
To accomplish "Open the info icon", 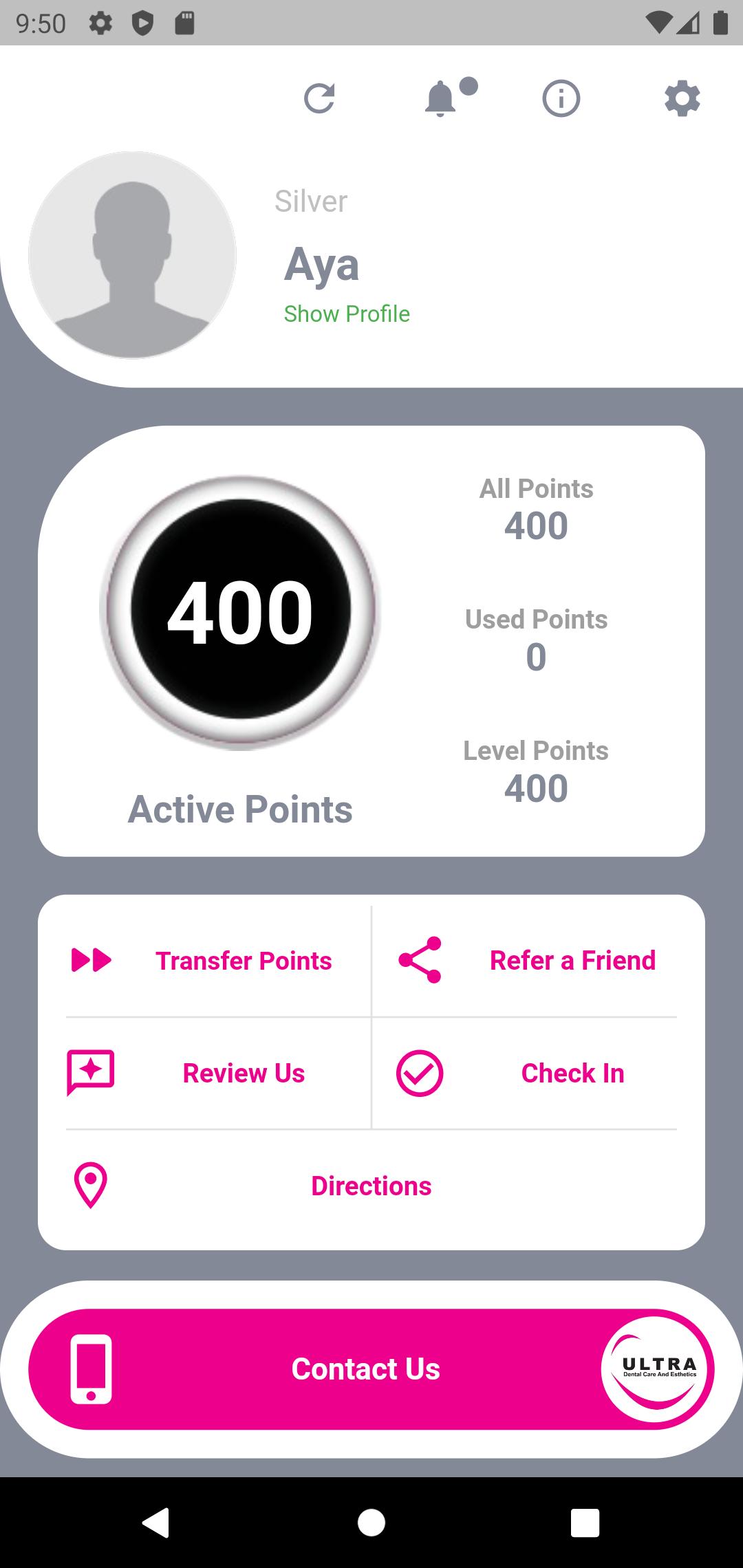I will click(x=561, y=98).
